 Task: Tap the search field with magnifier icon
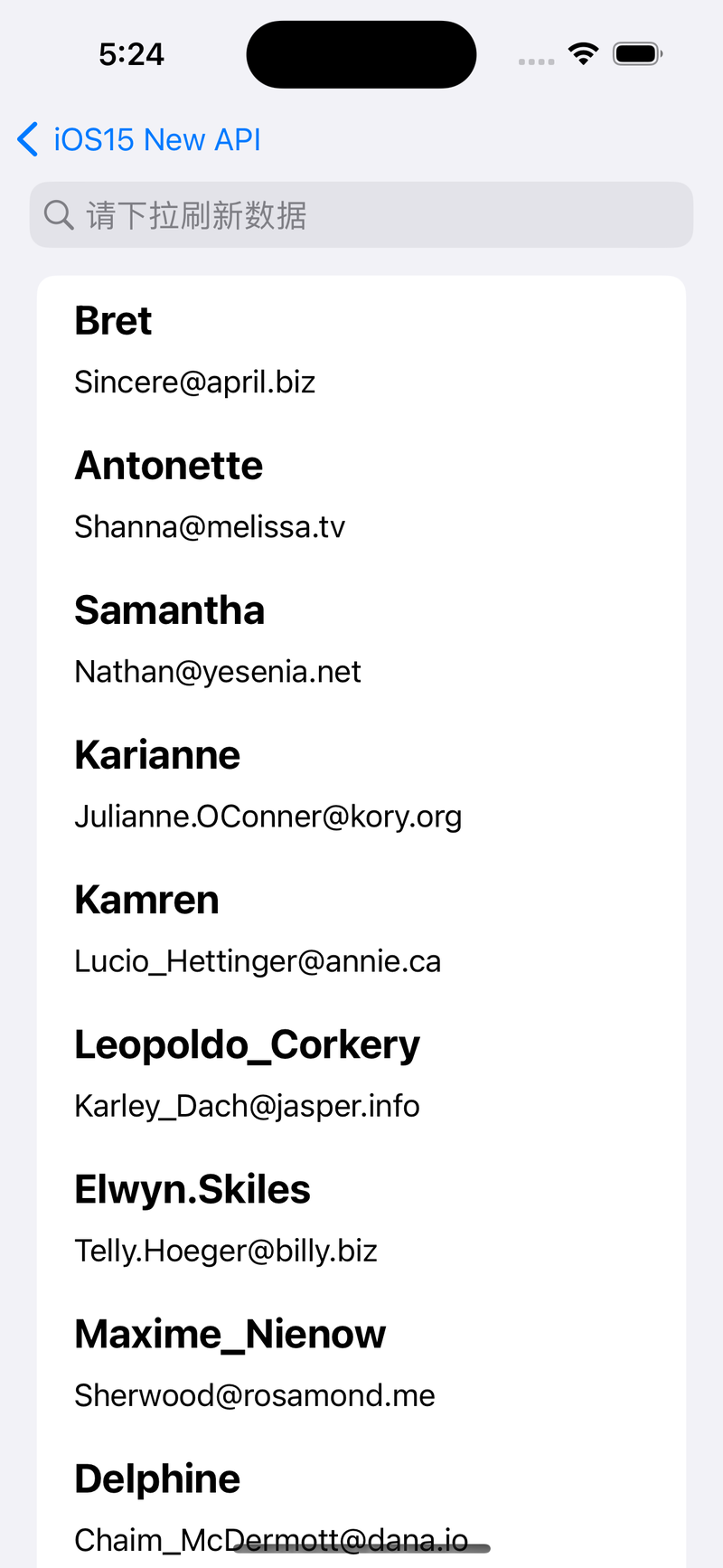point(361,215)
